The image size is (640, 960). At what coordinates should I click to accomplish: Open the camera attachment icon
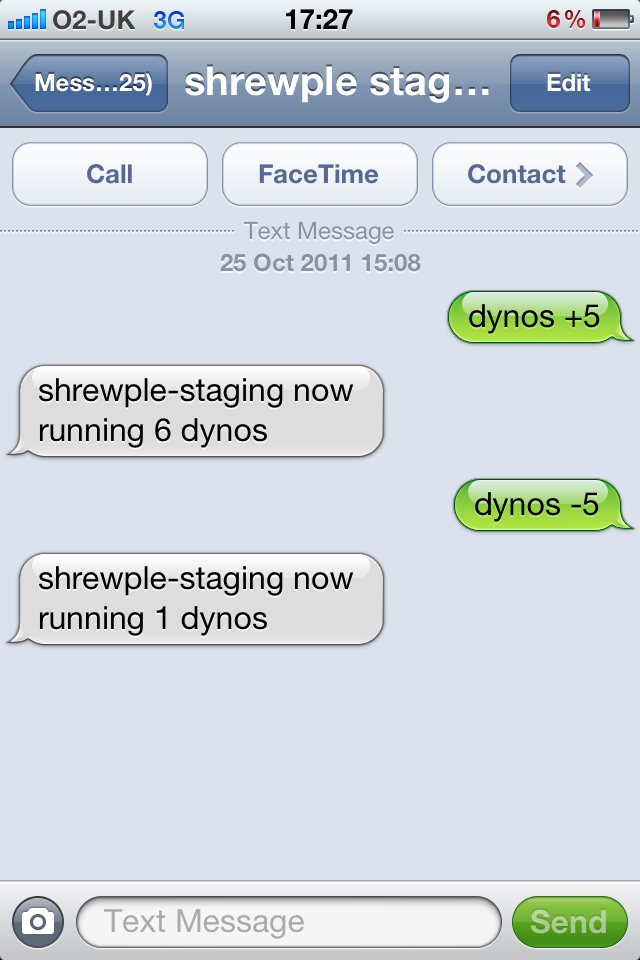(x=38, y=921)
